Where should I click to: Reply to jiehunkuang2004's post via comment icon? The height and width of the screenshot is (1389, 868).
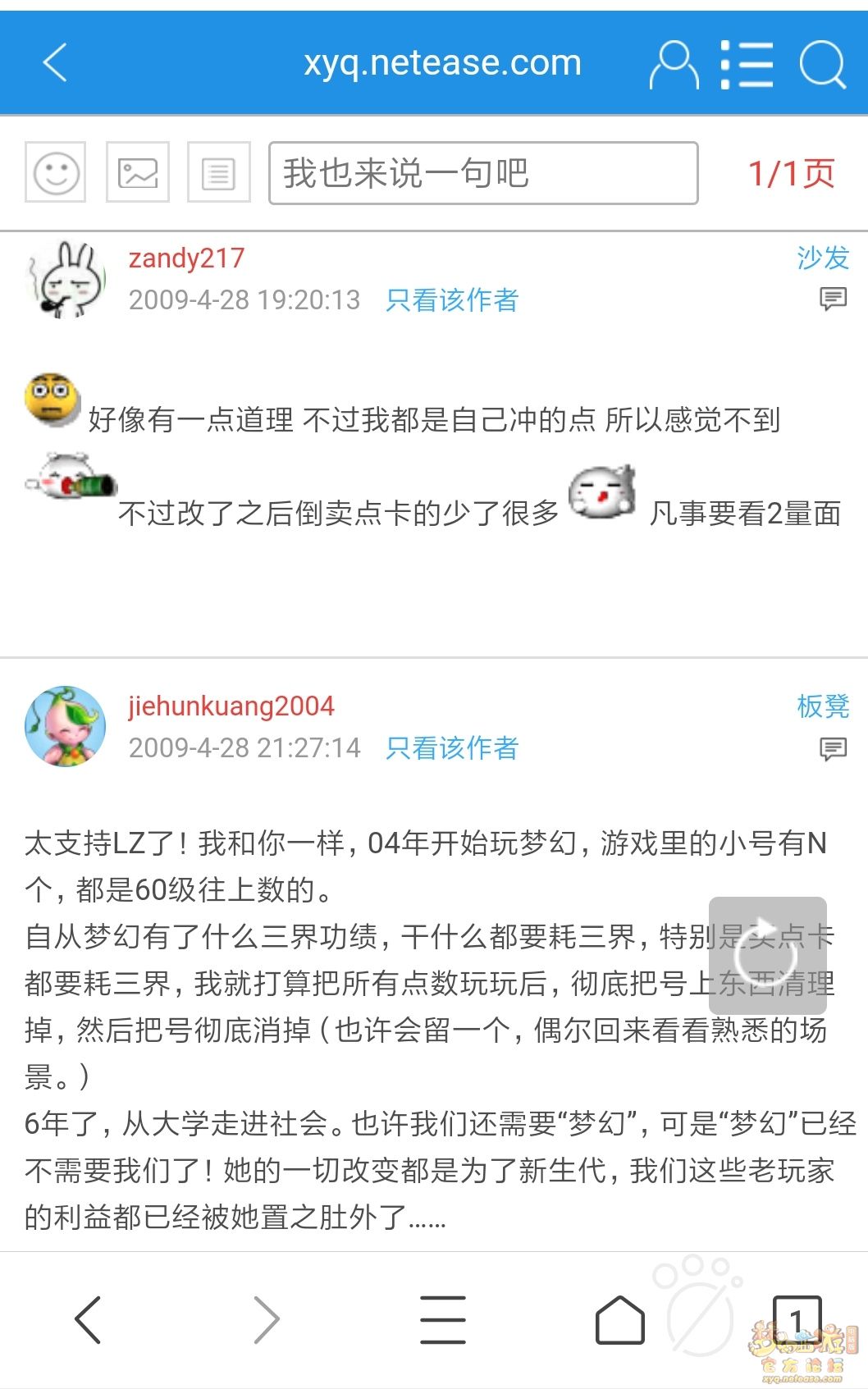coord(833,748)
